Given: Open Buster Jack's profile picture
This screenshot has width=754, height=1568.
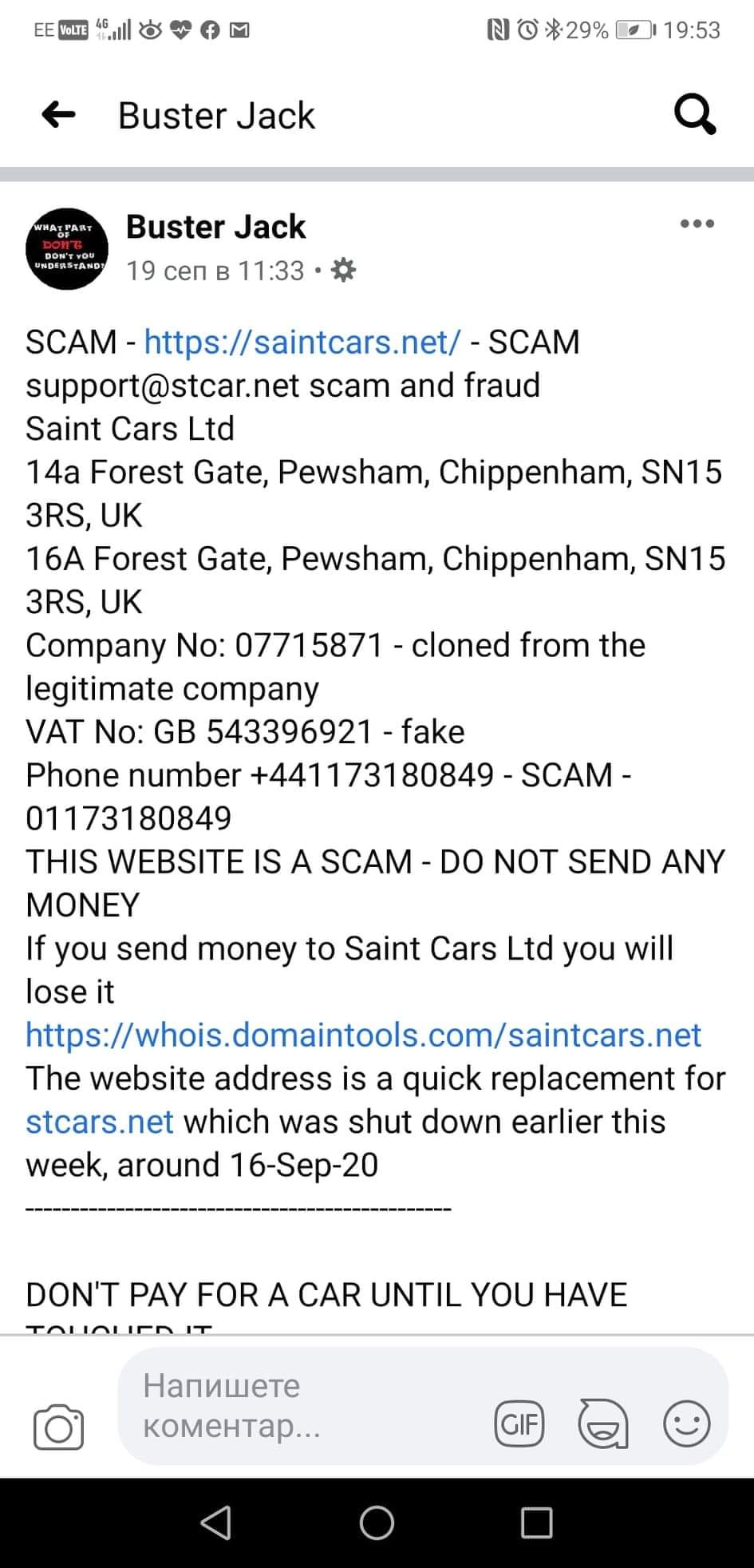Looking at the screenshot, I should (67, 250).
